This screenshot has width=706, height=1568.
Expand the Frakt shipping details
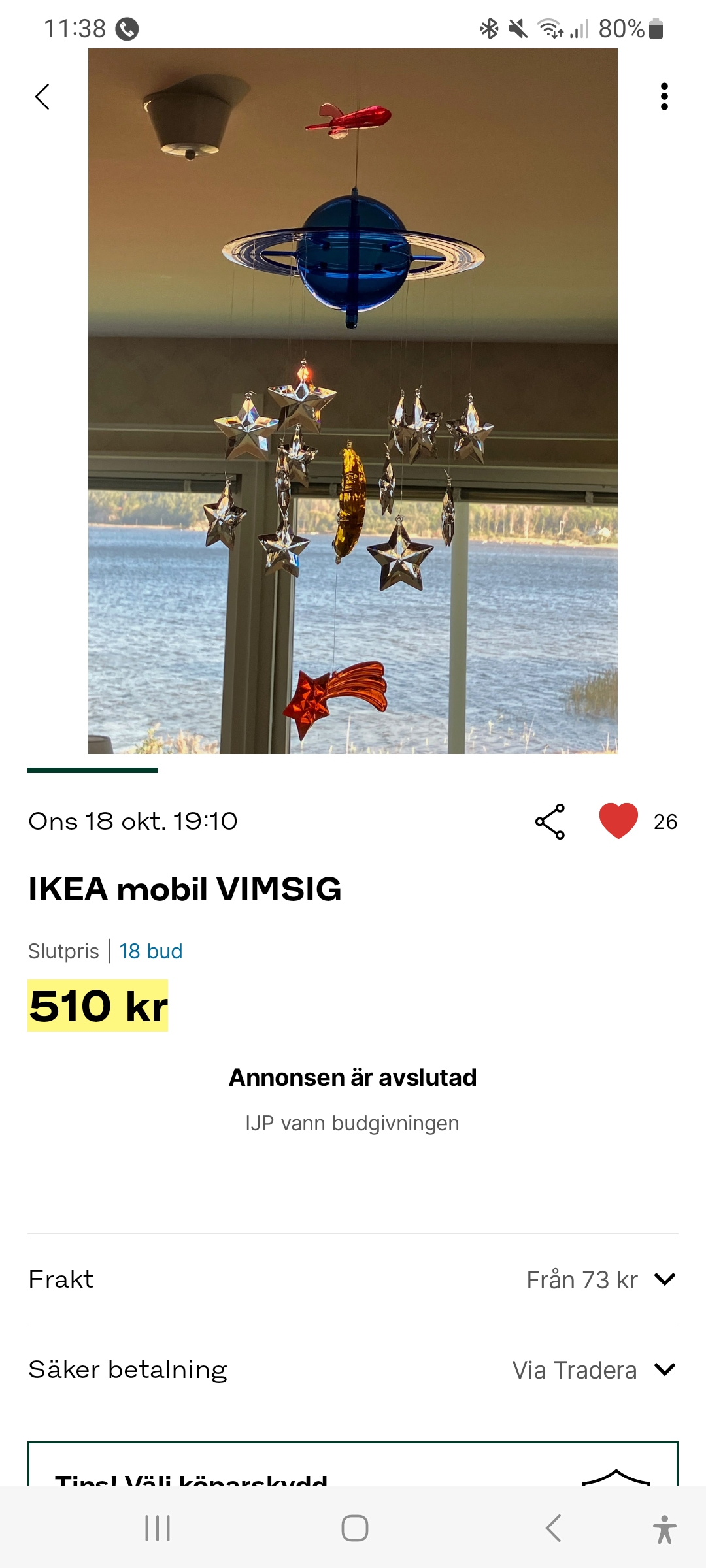(x=664, y=1279)
